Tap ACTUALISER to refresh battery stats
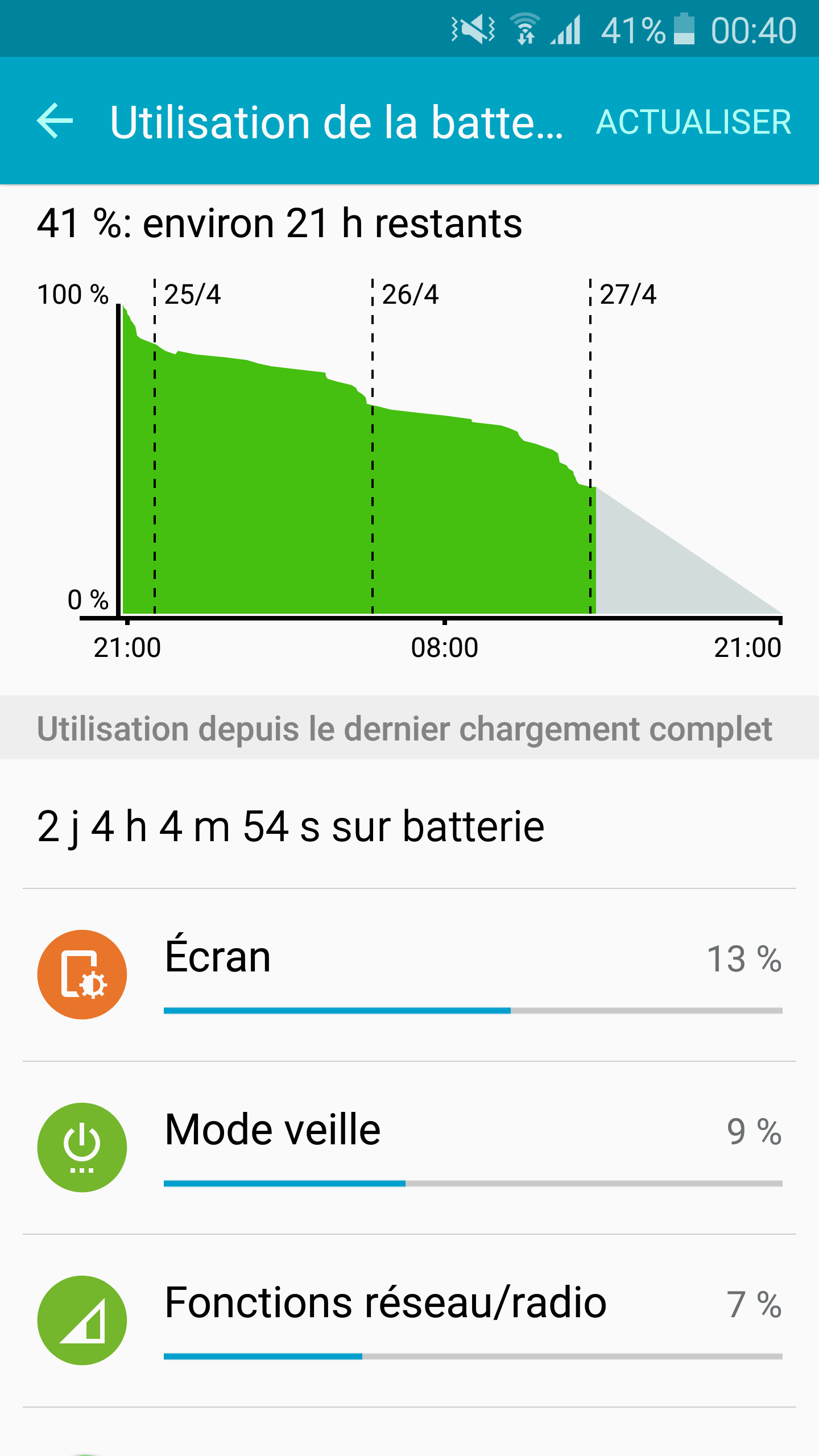Viewport: 819px width, 1456px height. pos(693,122)
